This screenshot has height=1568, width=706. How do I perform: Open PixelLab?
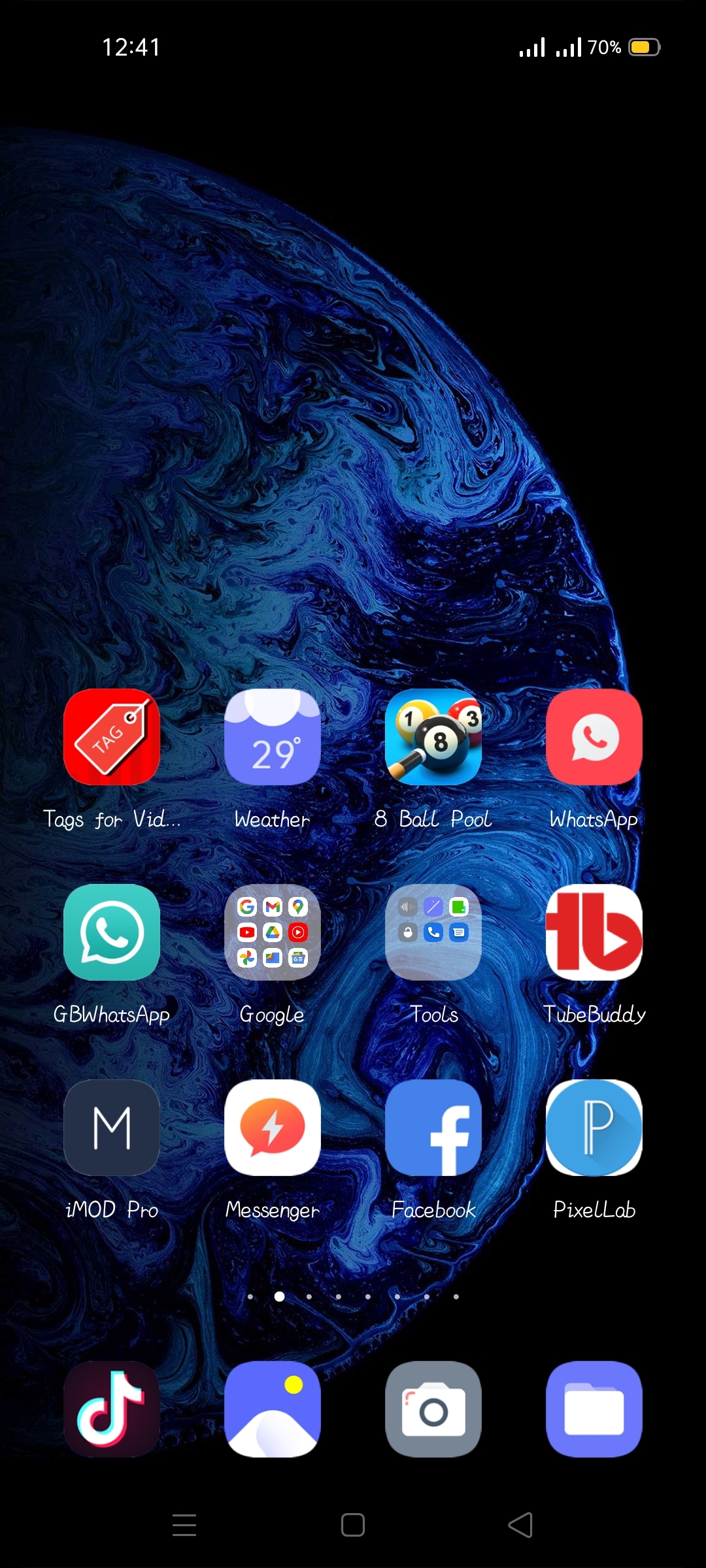point(594,1128)
